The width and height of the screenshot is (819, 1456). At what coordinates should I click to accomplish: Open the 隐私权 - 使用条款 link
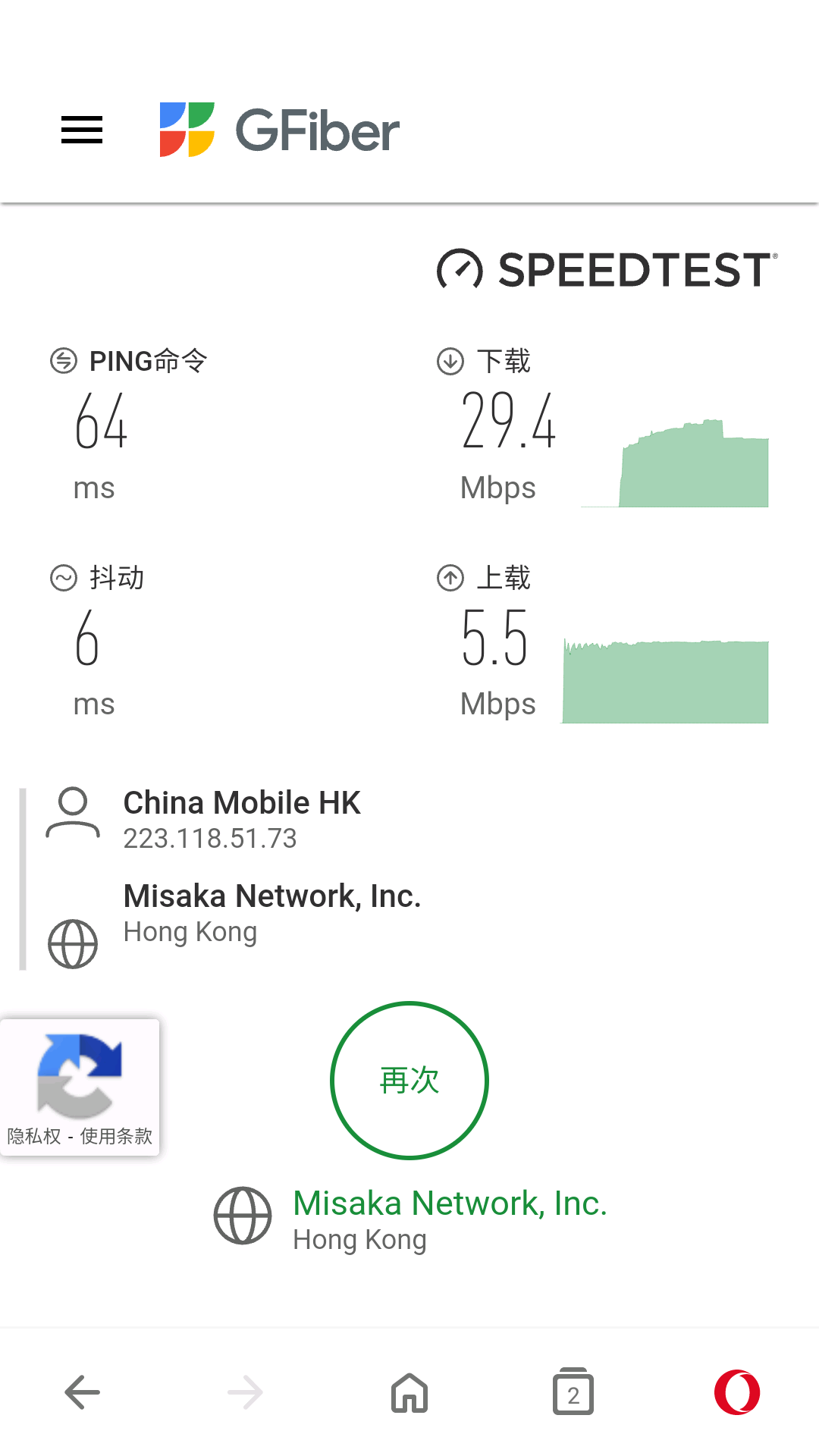pos(78,1137)
